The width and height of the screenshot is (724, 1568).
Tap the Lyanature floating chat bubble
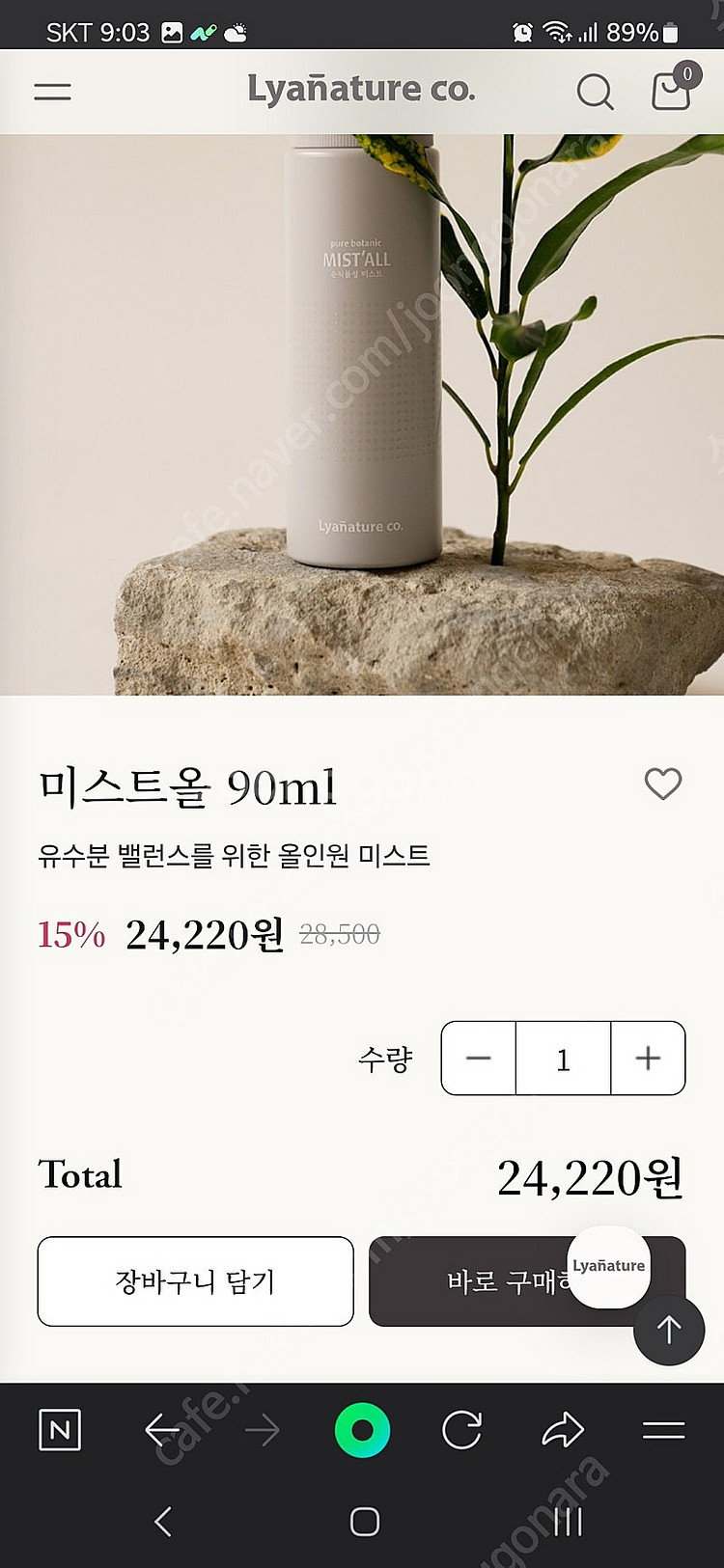608,1264
